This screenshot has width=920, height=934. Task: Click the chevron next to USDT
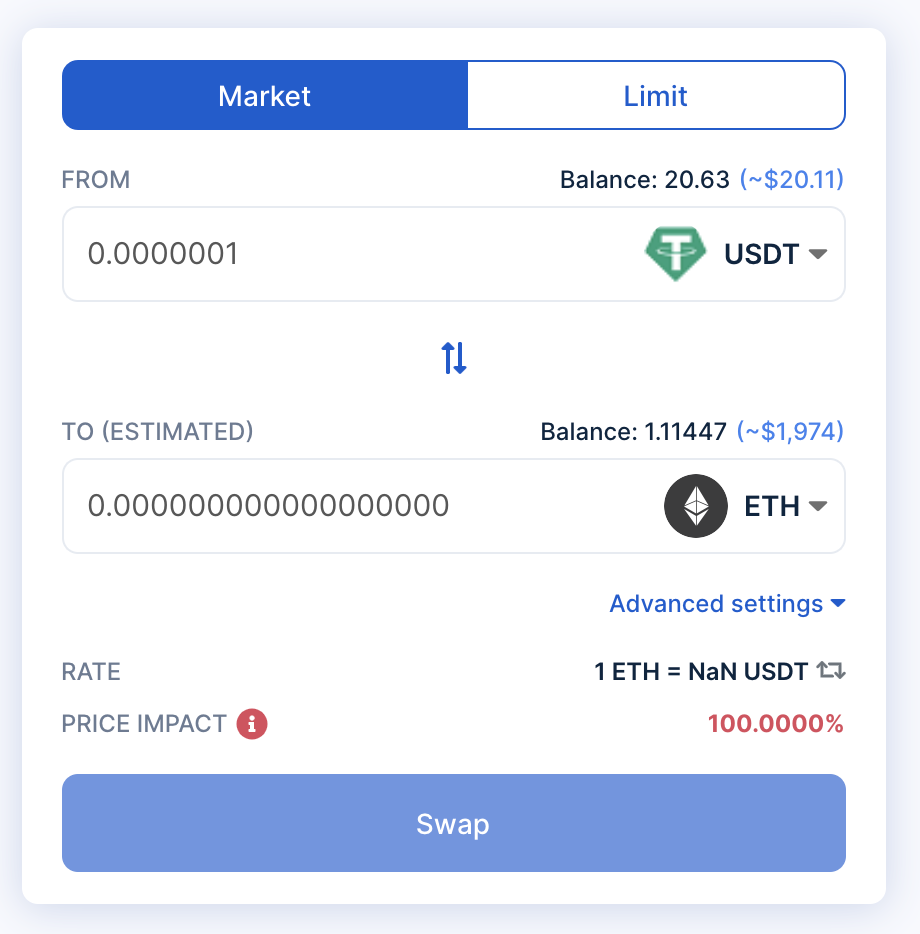click(x=817, y=254)
